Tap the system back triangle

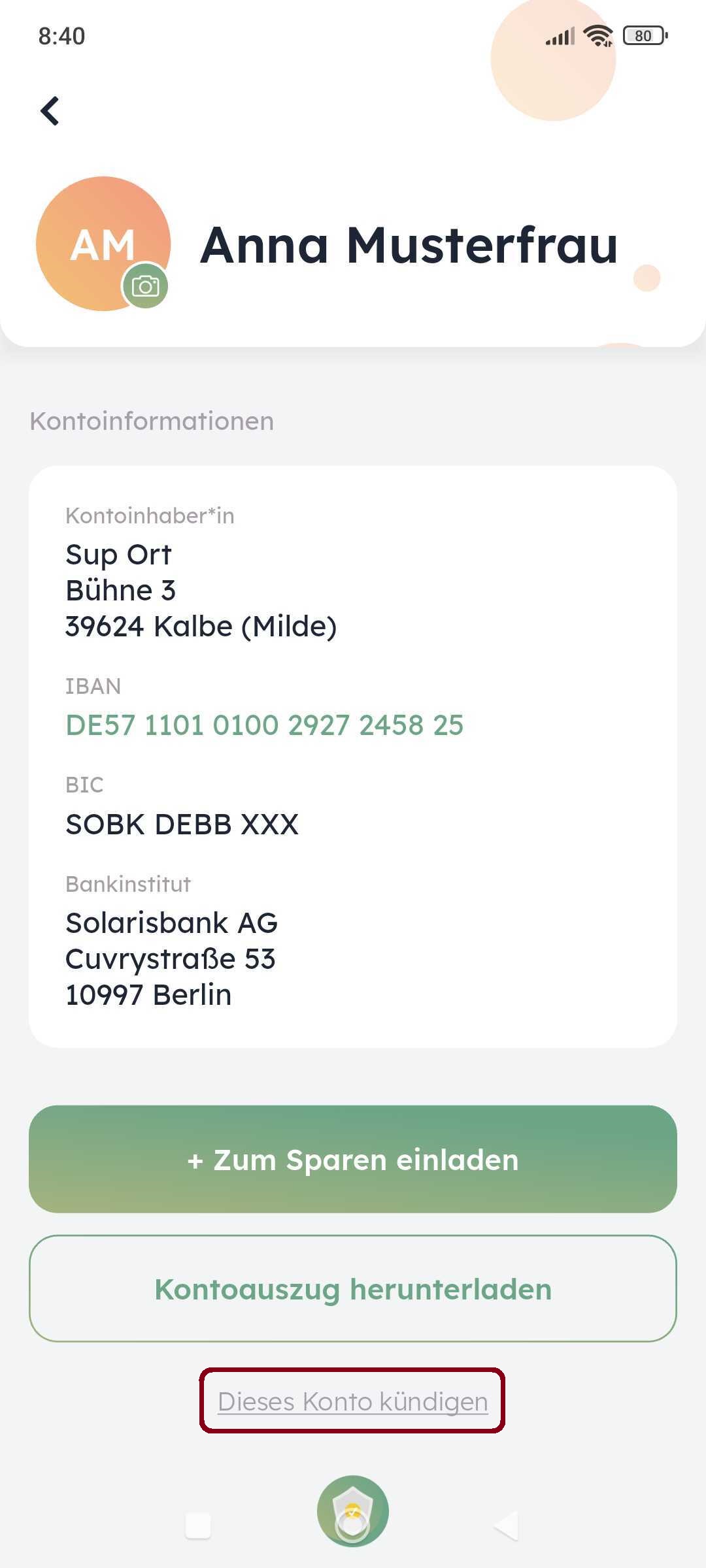(x=507, y=1526)
